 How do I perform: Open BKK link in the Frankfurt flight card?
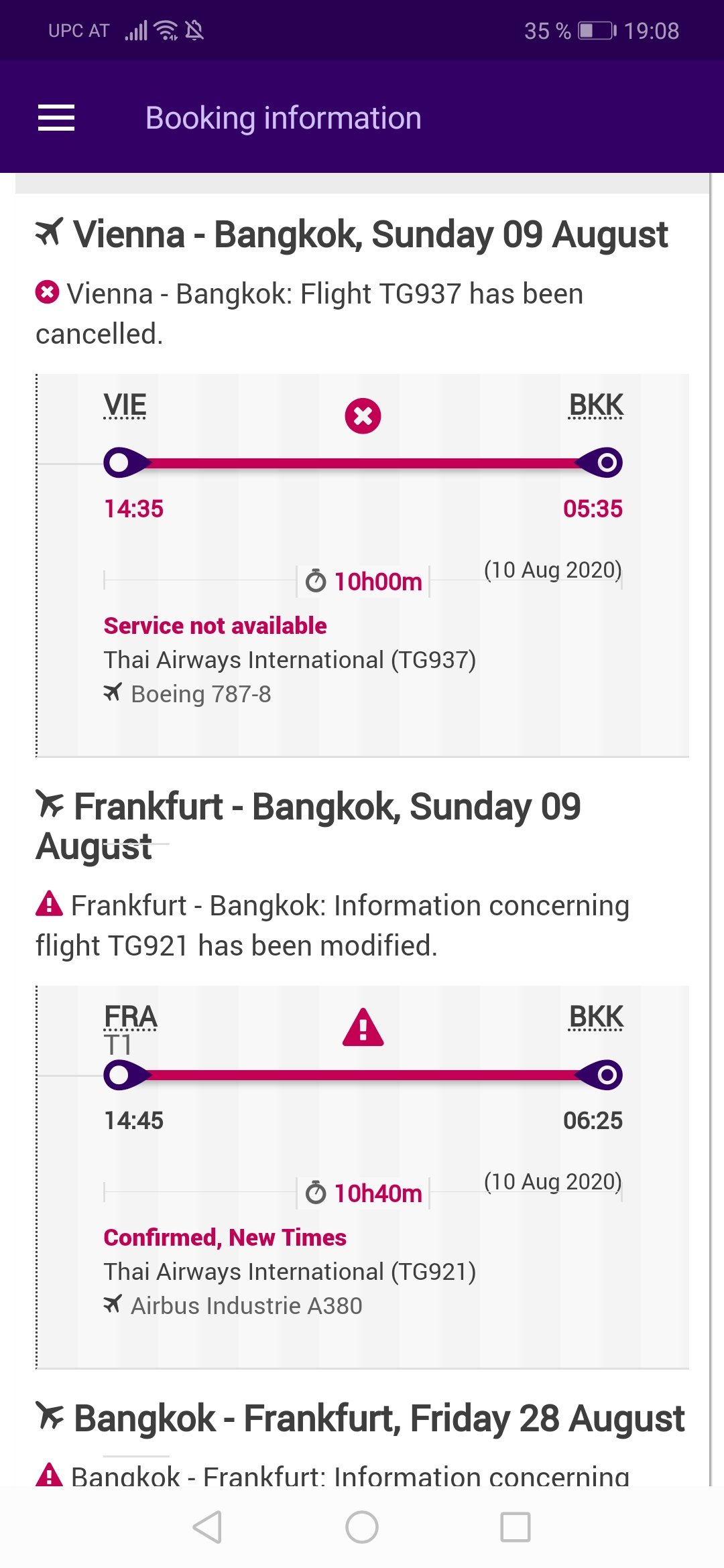click(x=595, y=1017)
